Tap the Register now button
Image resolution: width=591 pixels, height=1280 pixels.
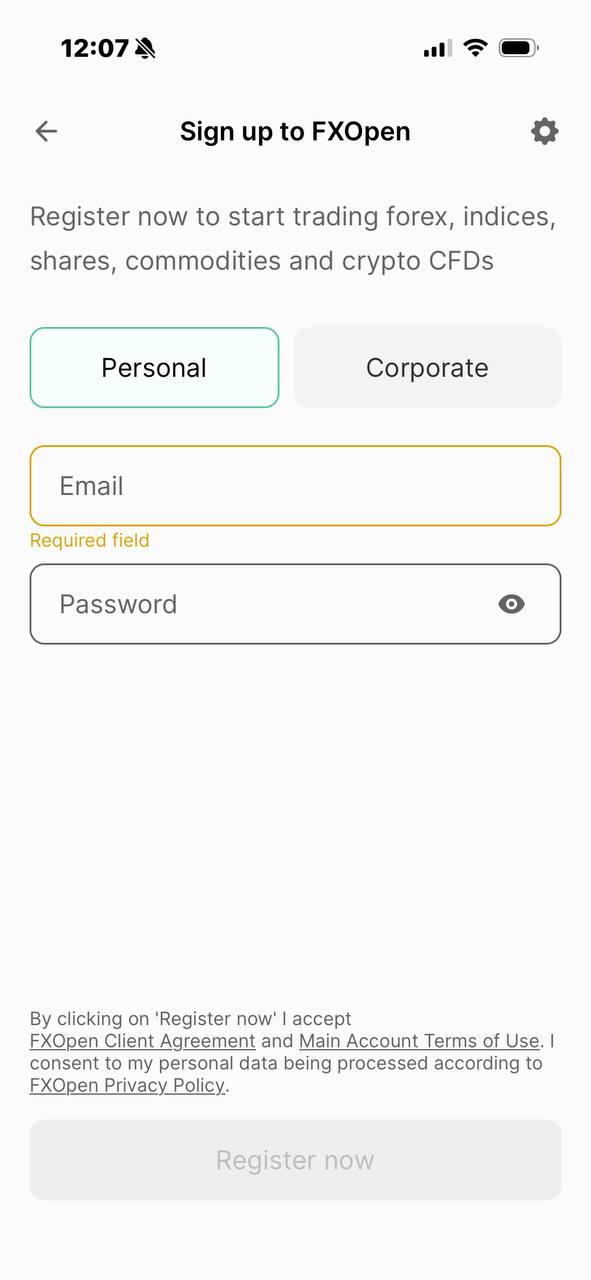pos(295,1160)
